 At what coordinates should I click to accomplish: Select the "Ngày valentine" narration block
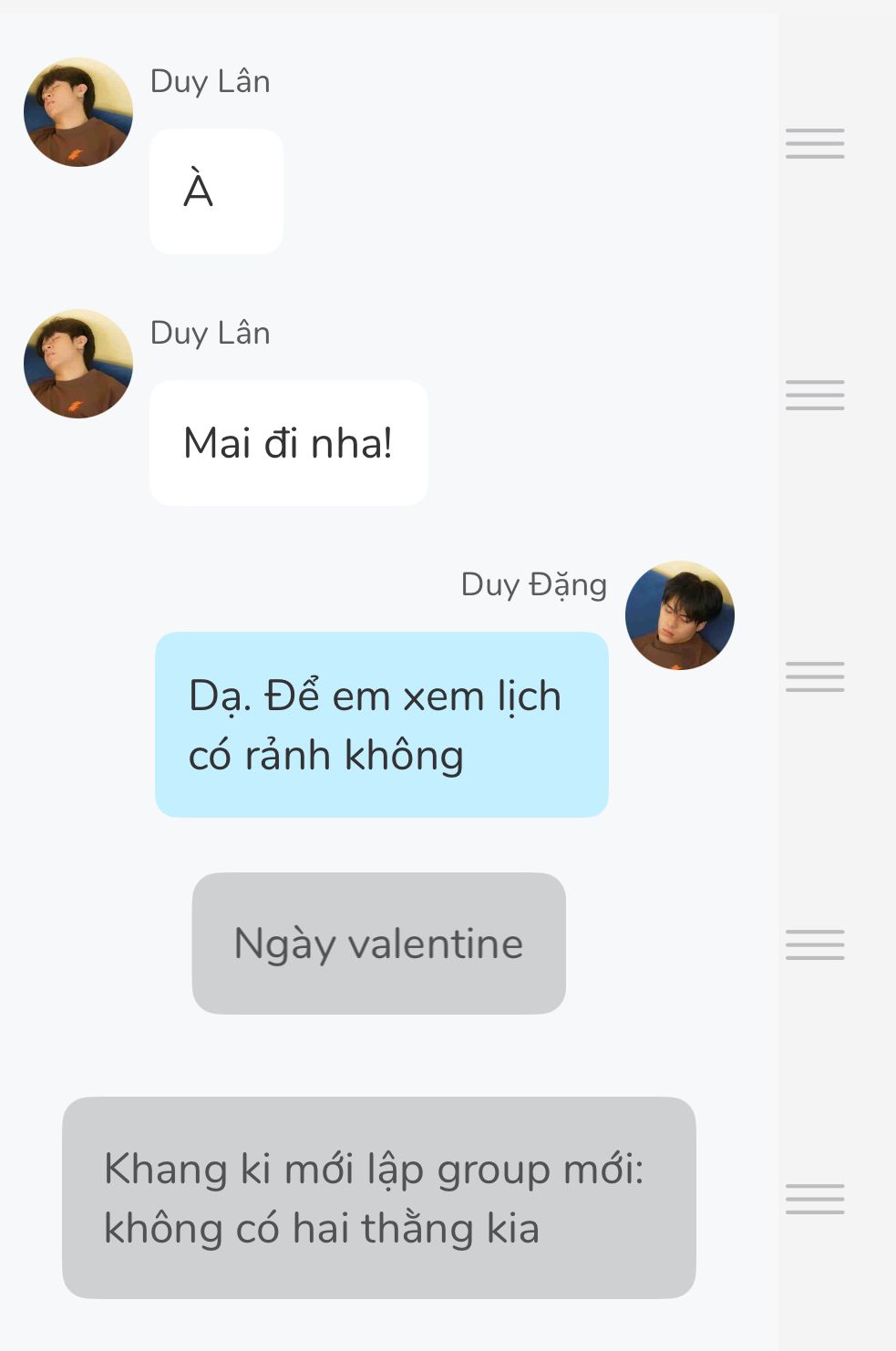(378, 944)
